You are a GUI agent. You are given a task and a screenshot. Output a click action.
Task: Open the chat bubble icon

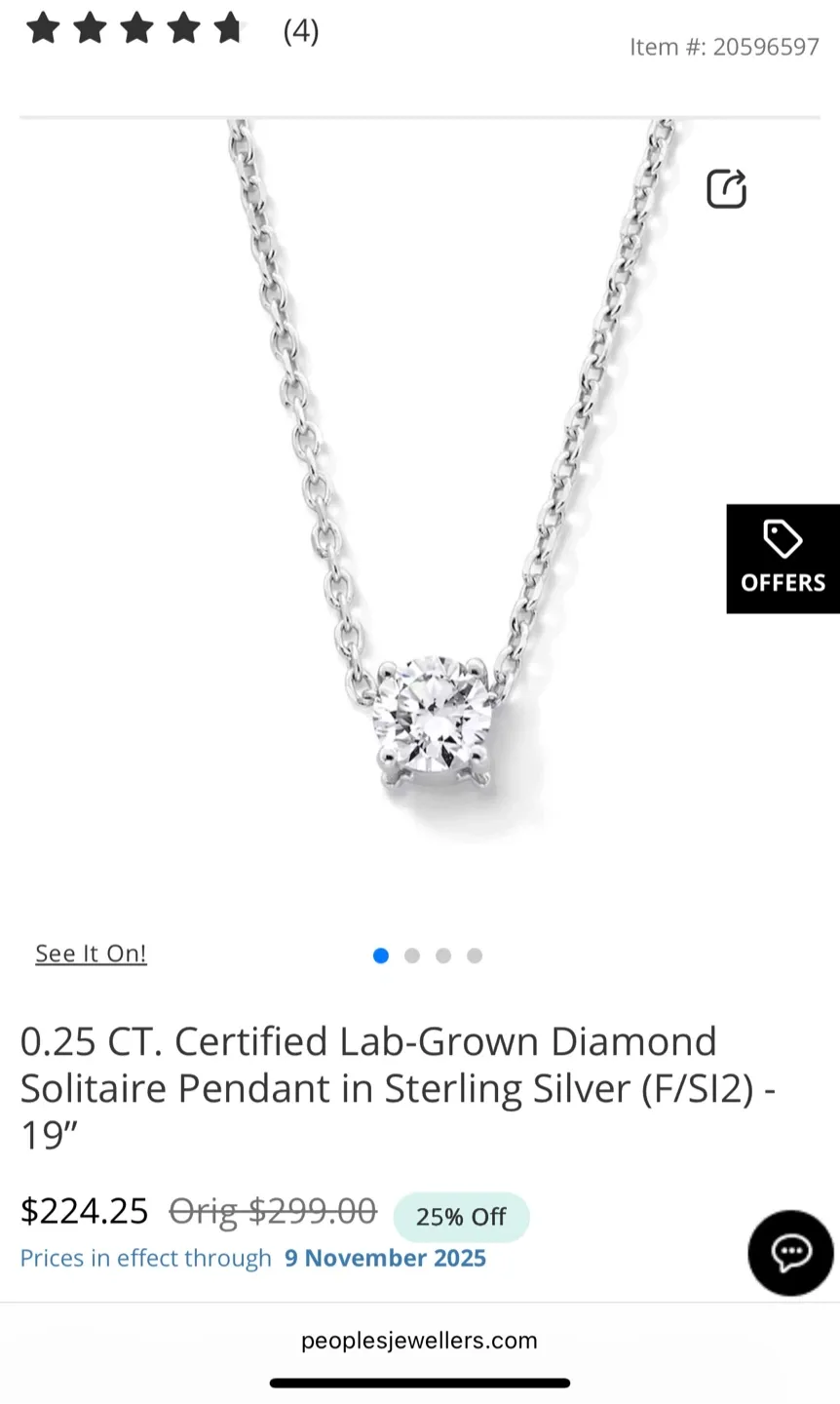tap(790, 1253)
